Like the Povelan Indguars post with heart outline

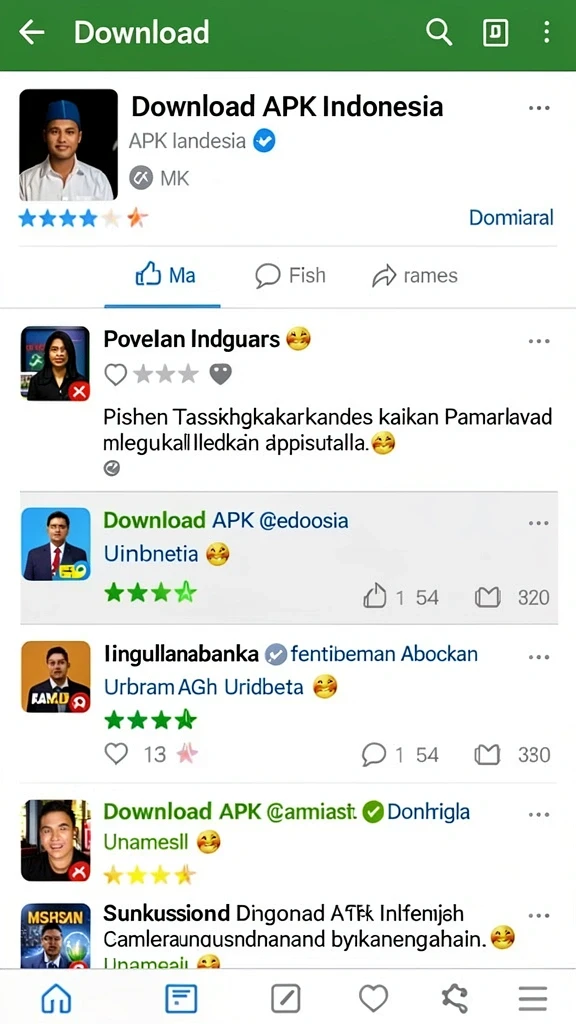[x=116, y=374]
